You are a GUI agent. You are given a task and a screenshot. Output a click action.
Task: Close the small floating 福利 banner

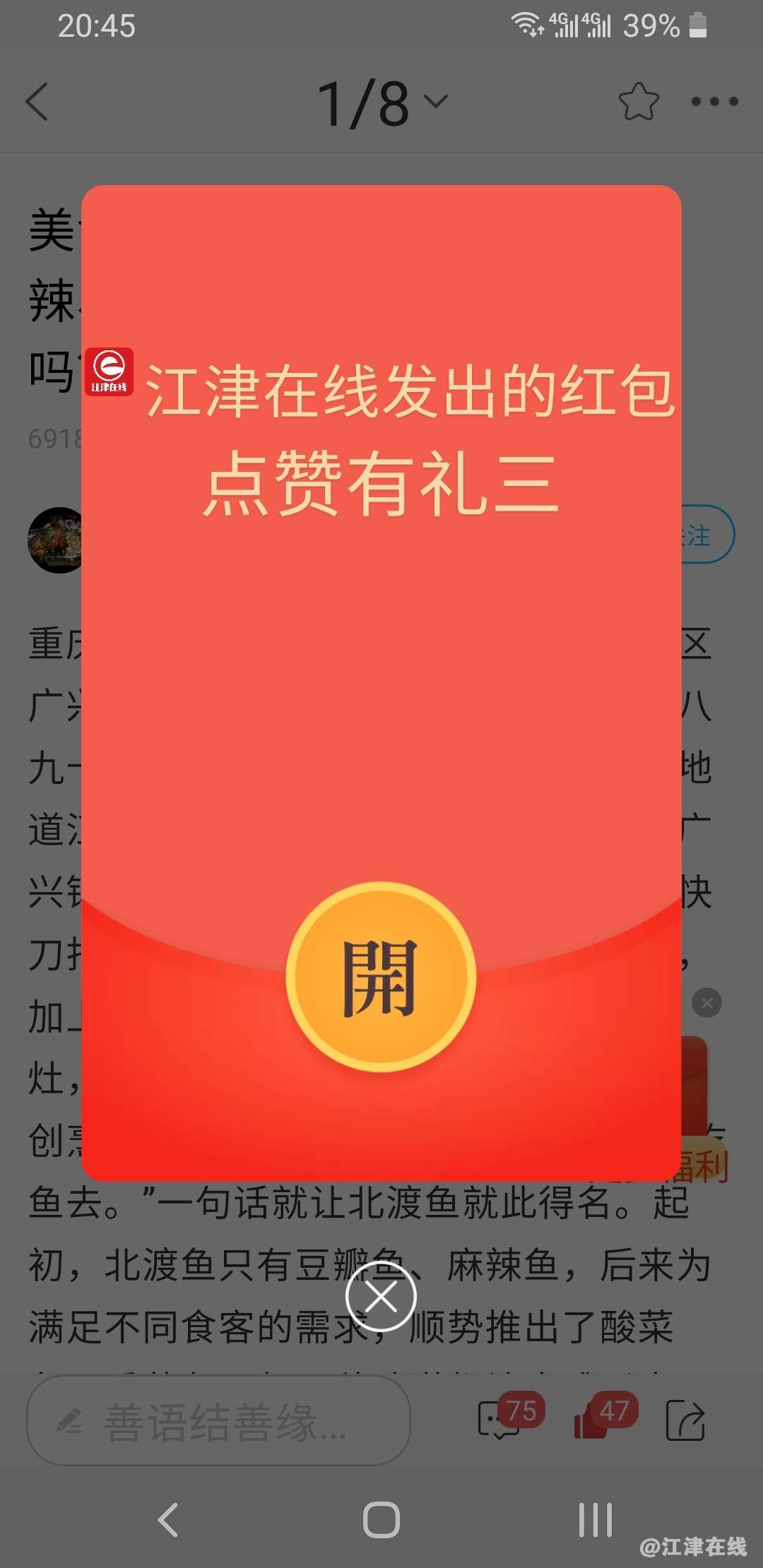pyautogui.click(x=706, y=1002)
